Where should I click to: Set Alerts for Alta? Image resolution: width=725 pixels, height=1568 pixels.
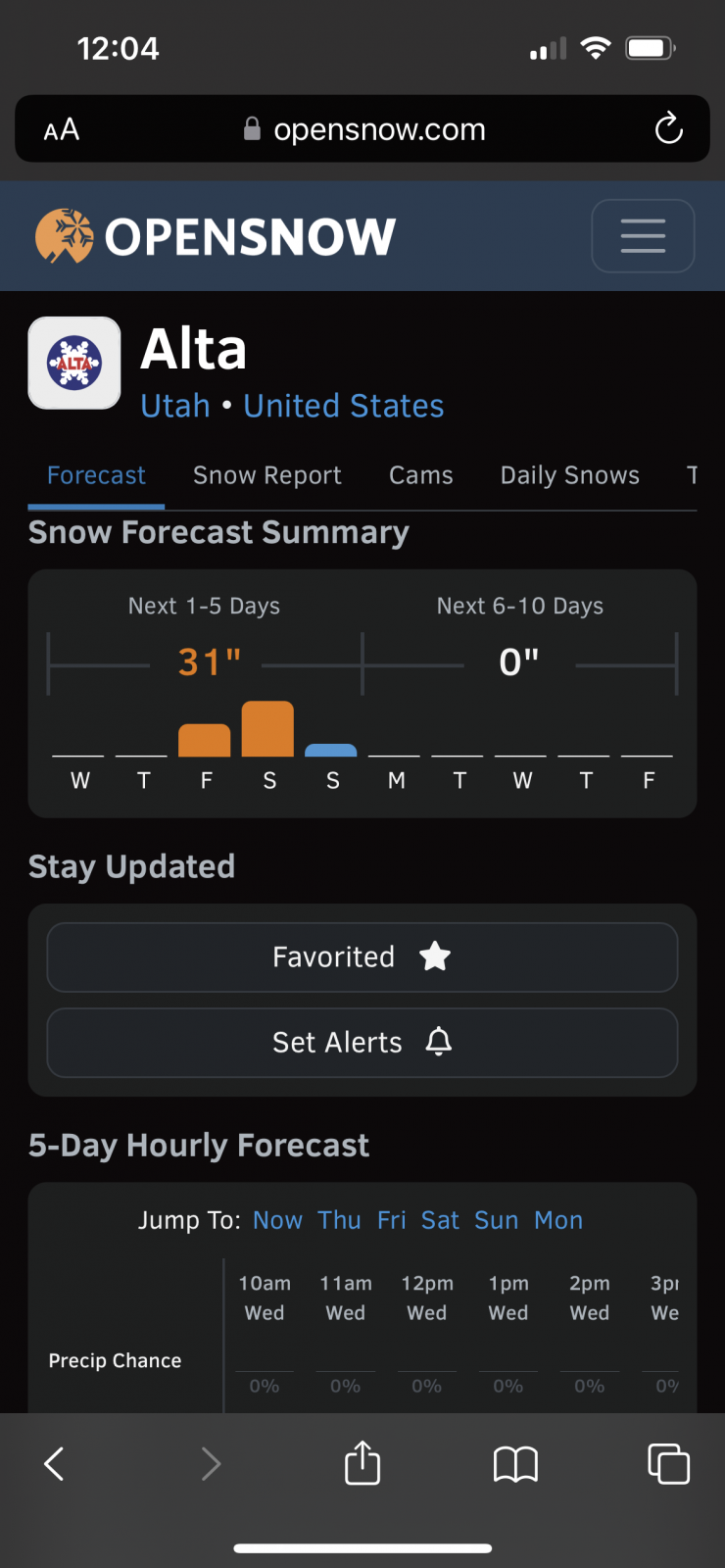click(x=362, y=1042)
